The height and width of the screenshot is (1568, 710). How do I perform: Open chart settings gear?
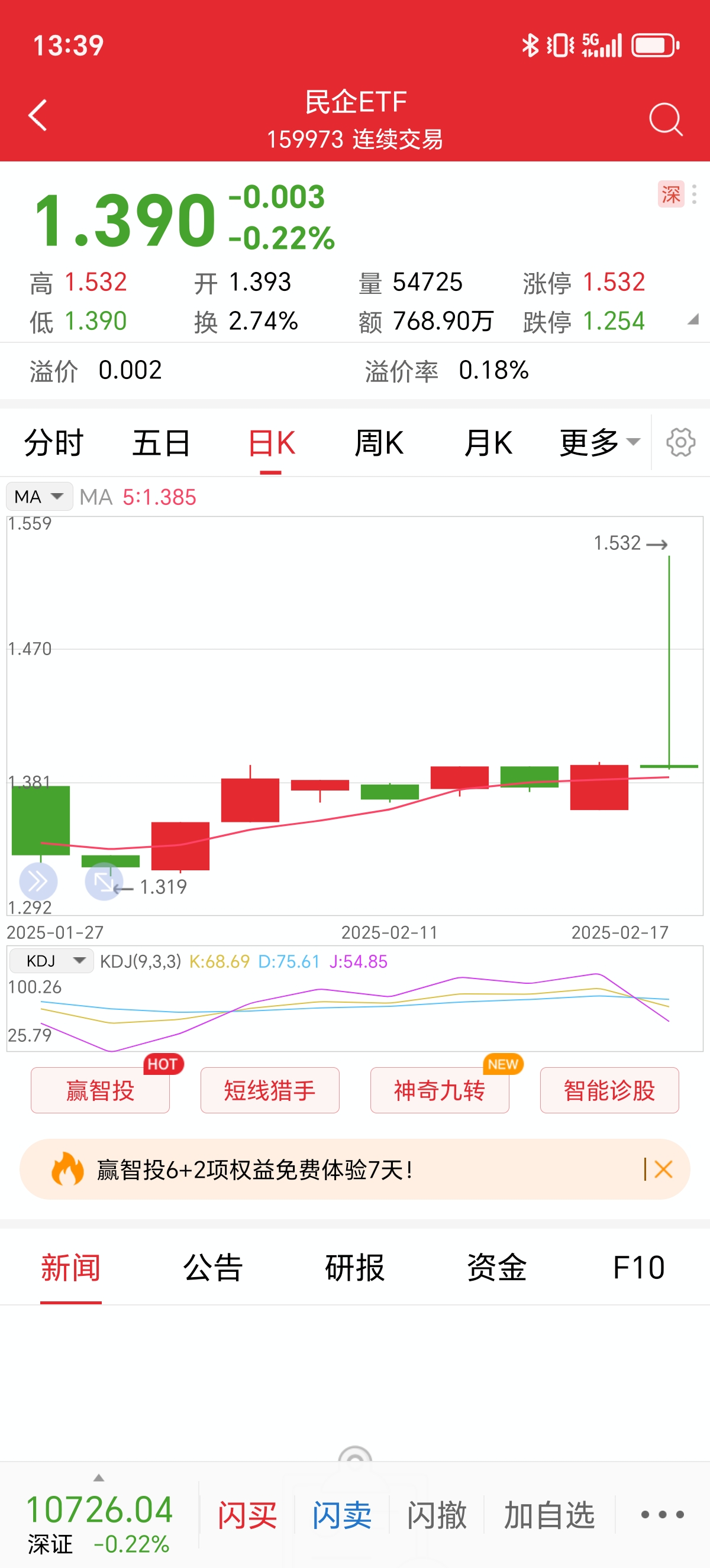[x=681, y=442]
